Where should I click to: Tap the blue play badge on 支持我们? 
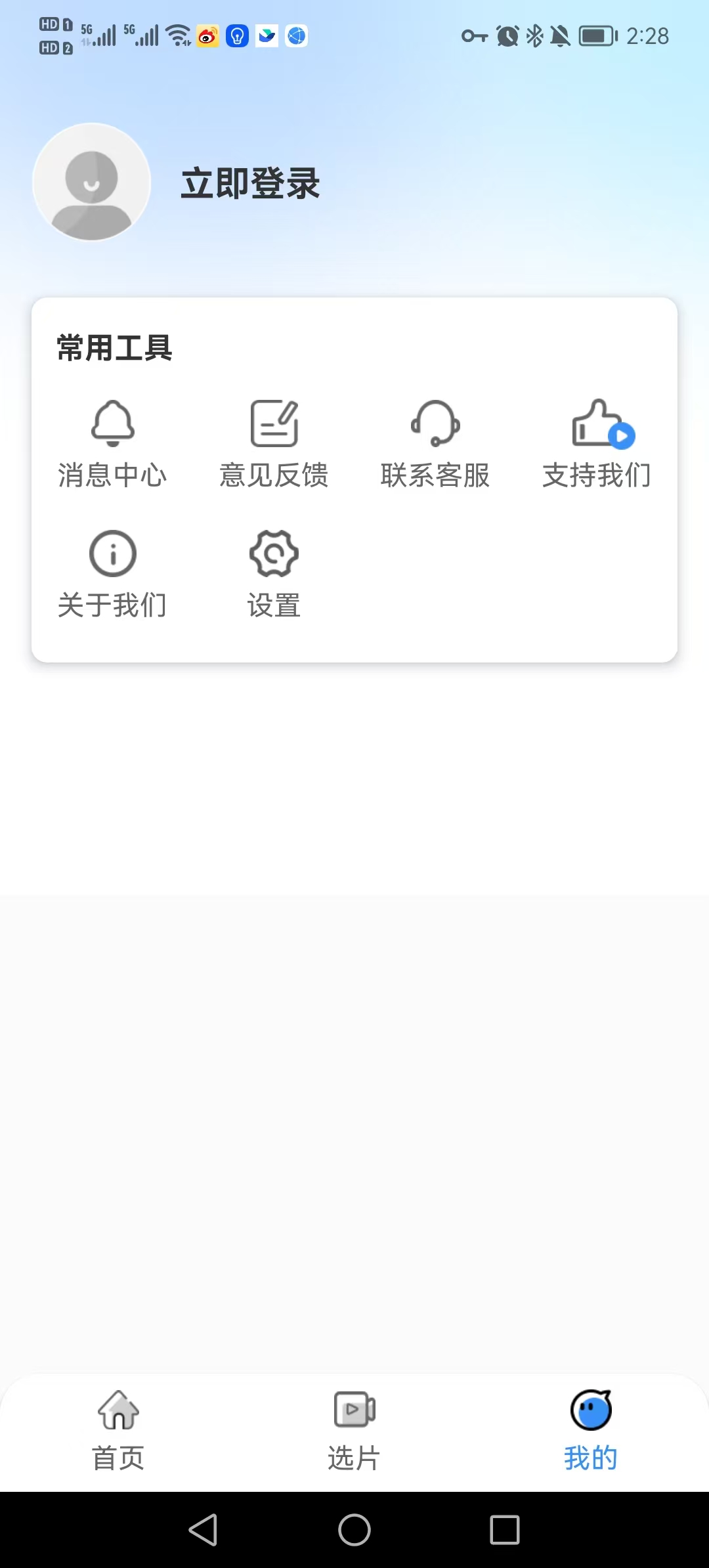click(x=622, y=435)
